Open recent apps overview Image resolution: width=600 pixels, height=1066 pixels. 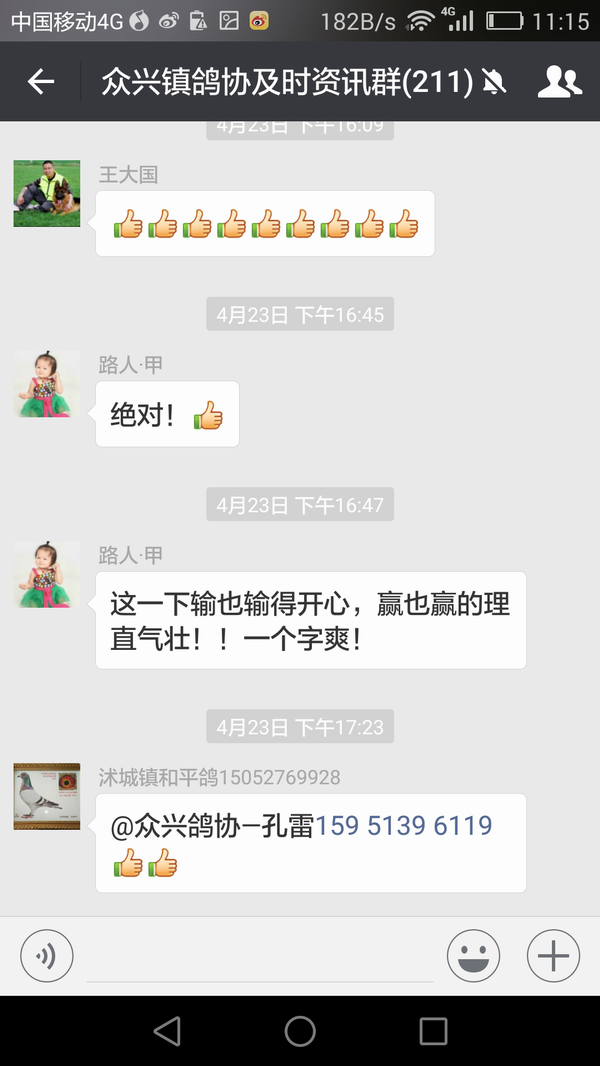tap(433, 1031)
